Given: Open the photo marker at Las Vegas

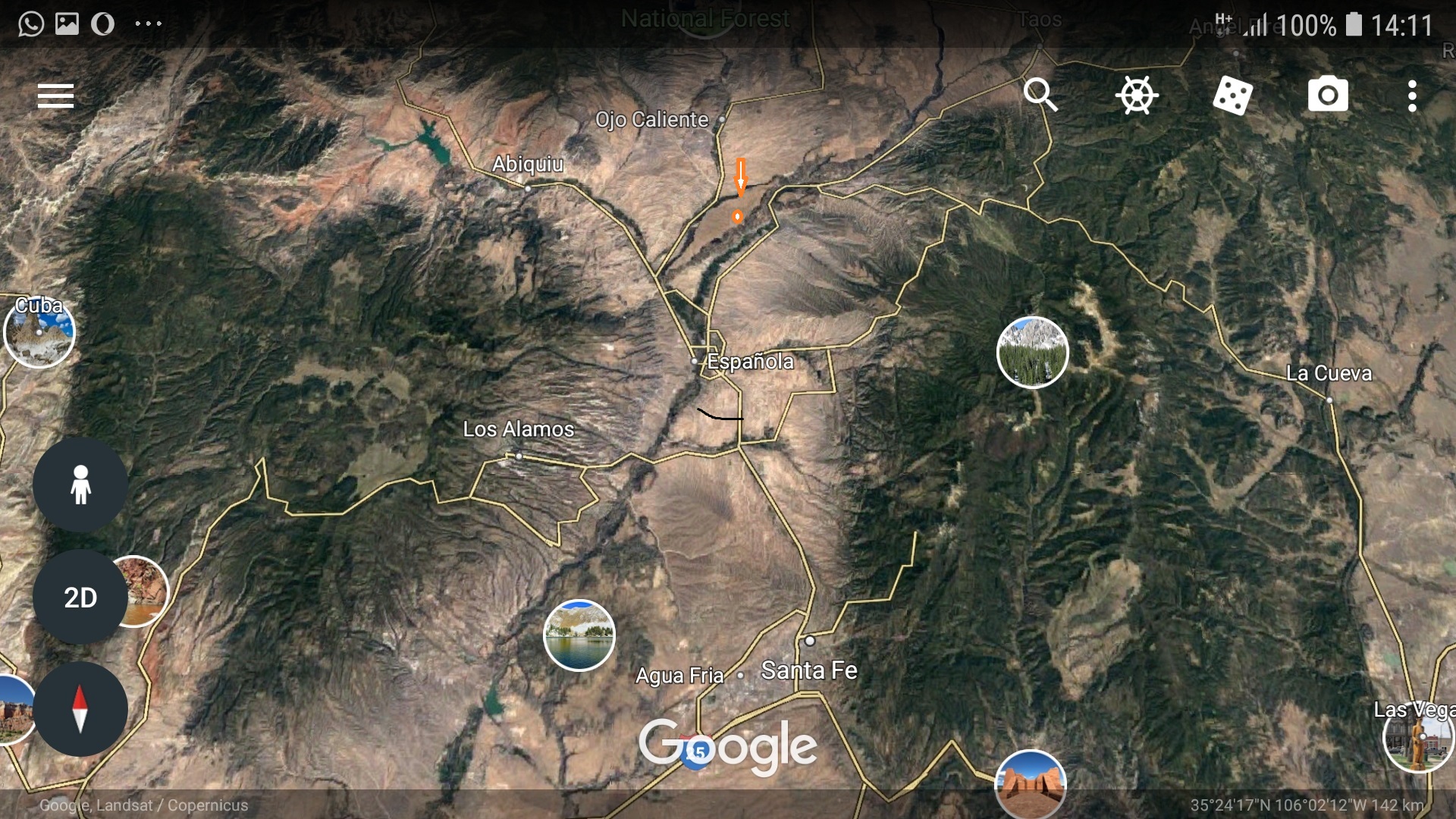Looking at the screenshot, I should click(x=1418, y=736).
